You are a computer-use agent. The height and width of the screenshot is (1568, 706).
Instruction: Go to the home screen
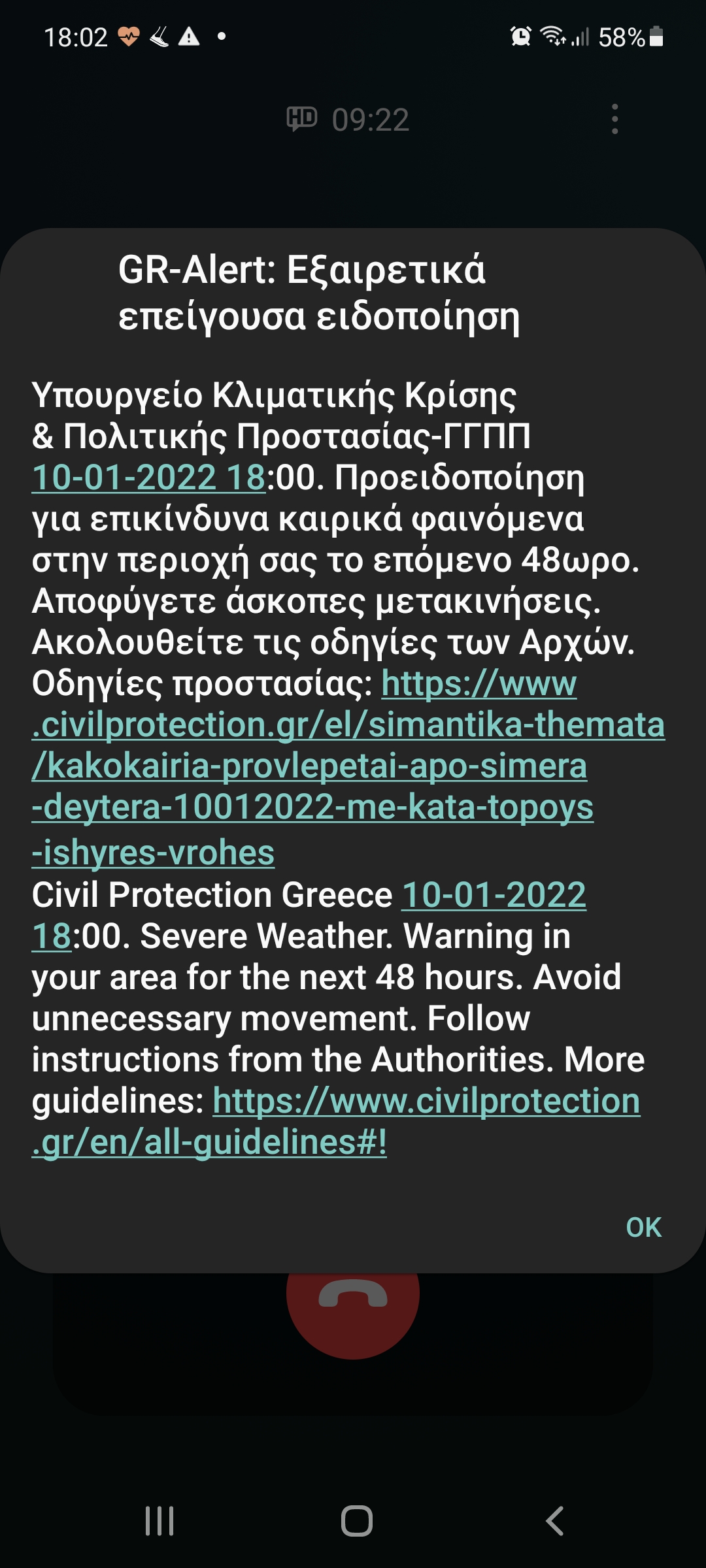click(357, 1521)
